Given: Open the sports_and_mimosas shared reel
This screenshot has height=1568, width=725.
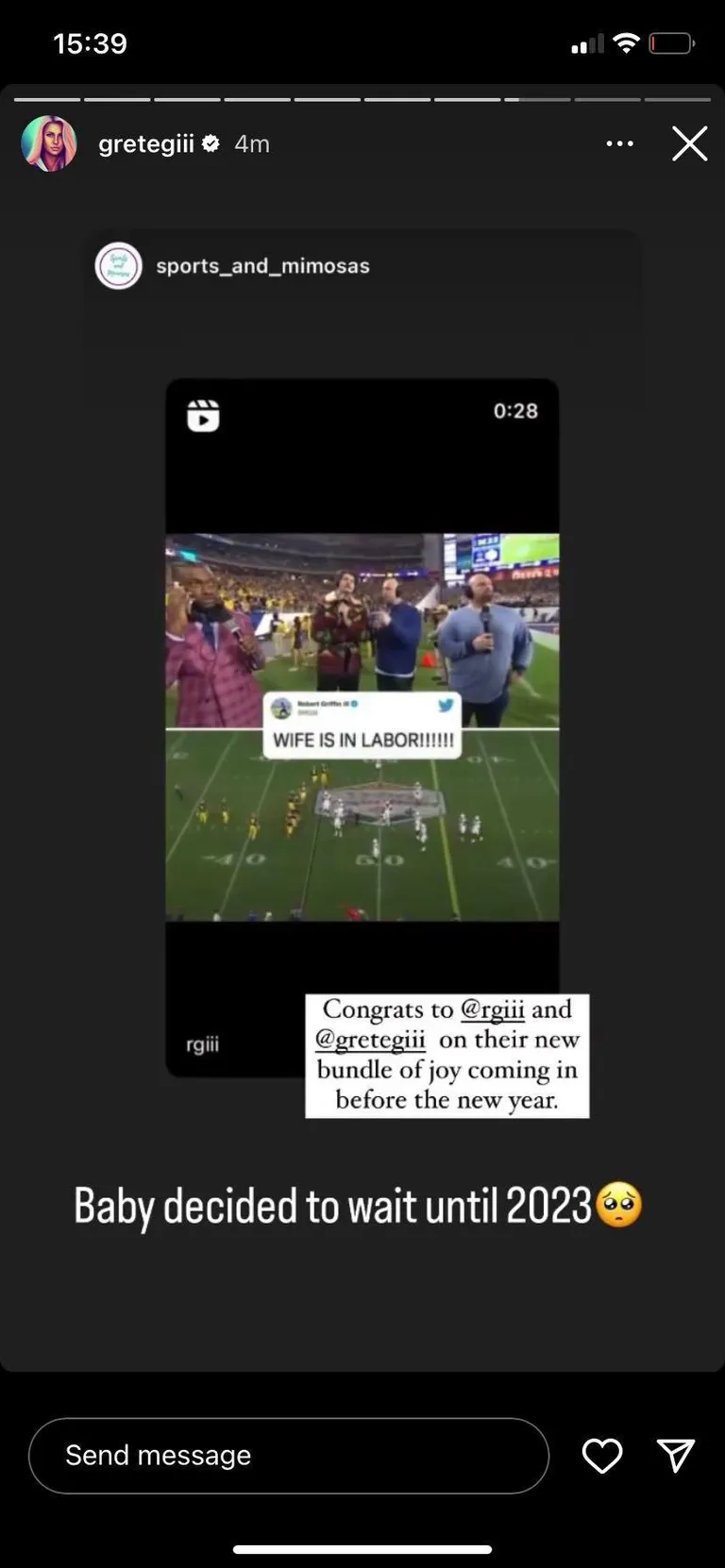Looking at the screenshot, I should 362,726.
